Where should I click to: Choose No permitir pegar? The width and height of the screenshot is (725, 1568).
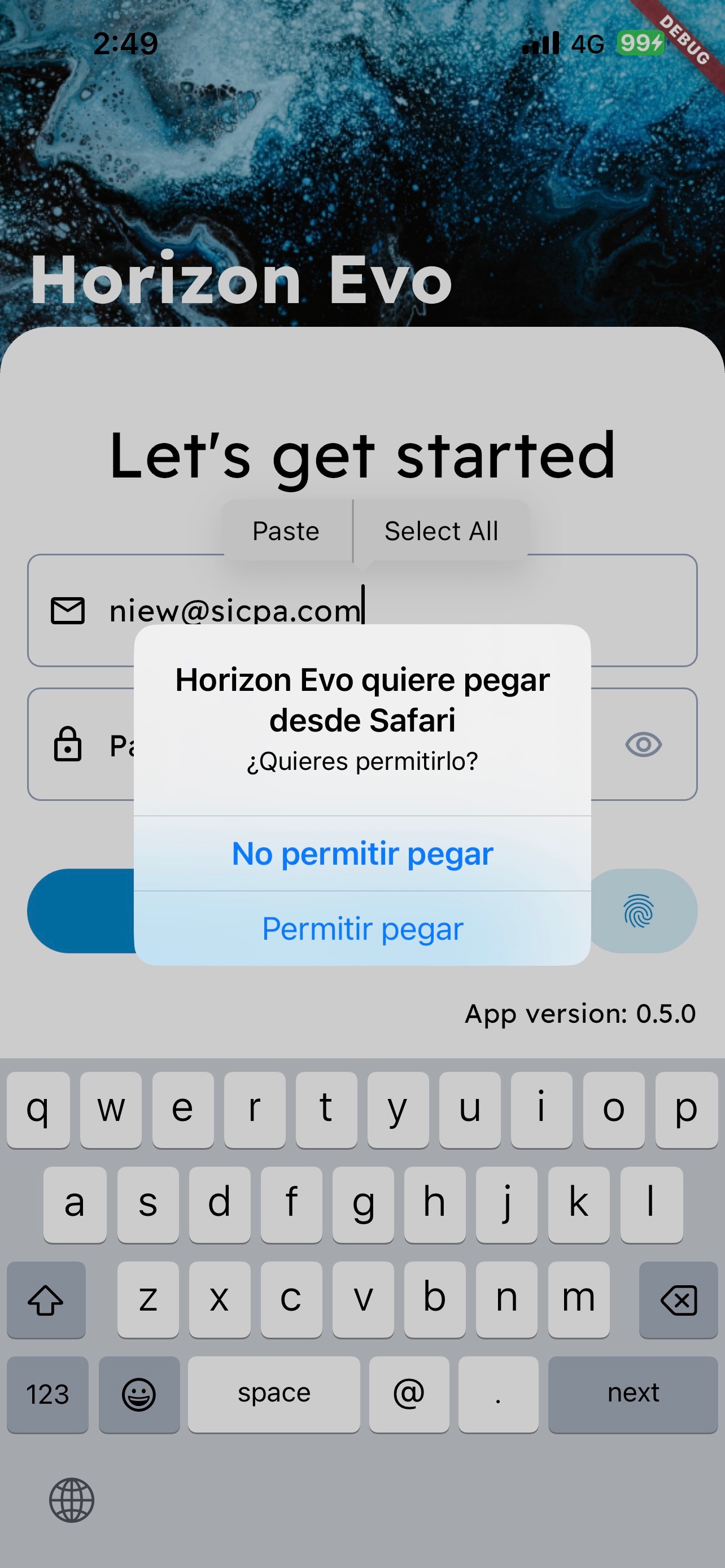[x=362, y=853]
